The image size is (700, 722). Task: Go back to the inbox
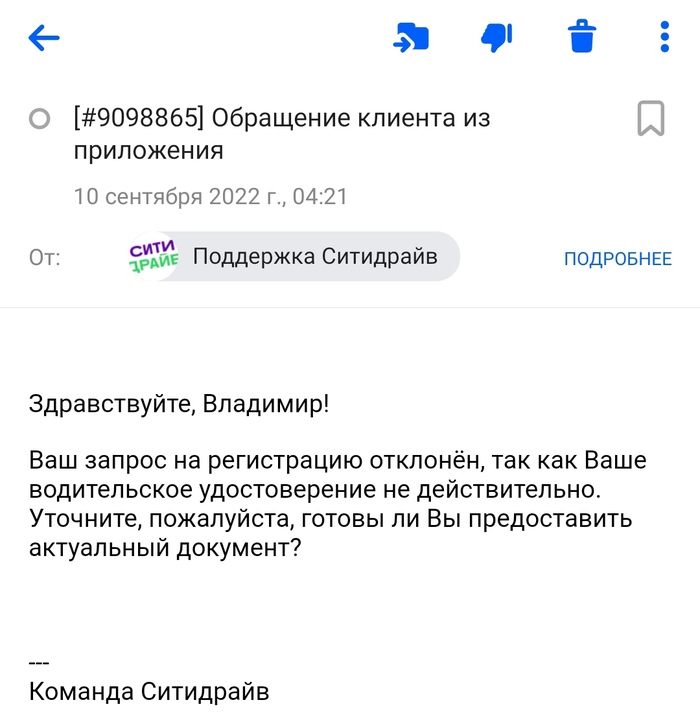point(44,38)
